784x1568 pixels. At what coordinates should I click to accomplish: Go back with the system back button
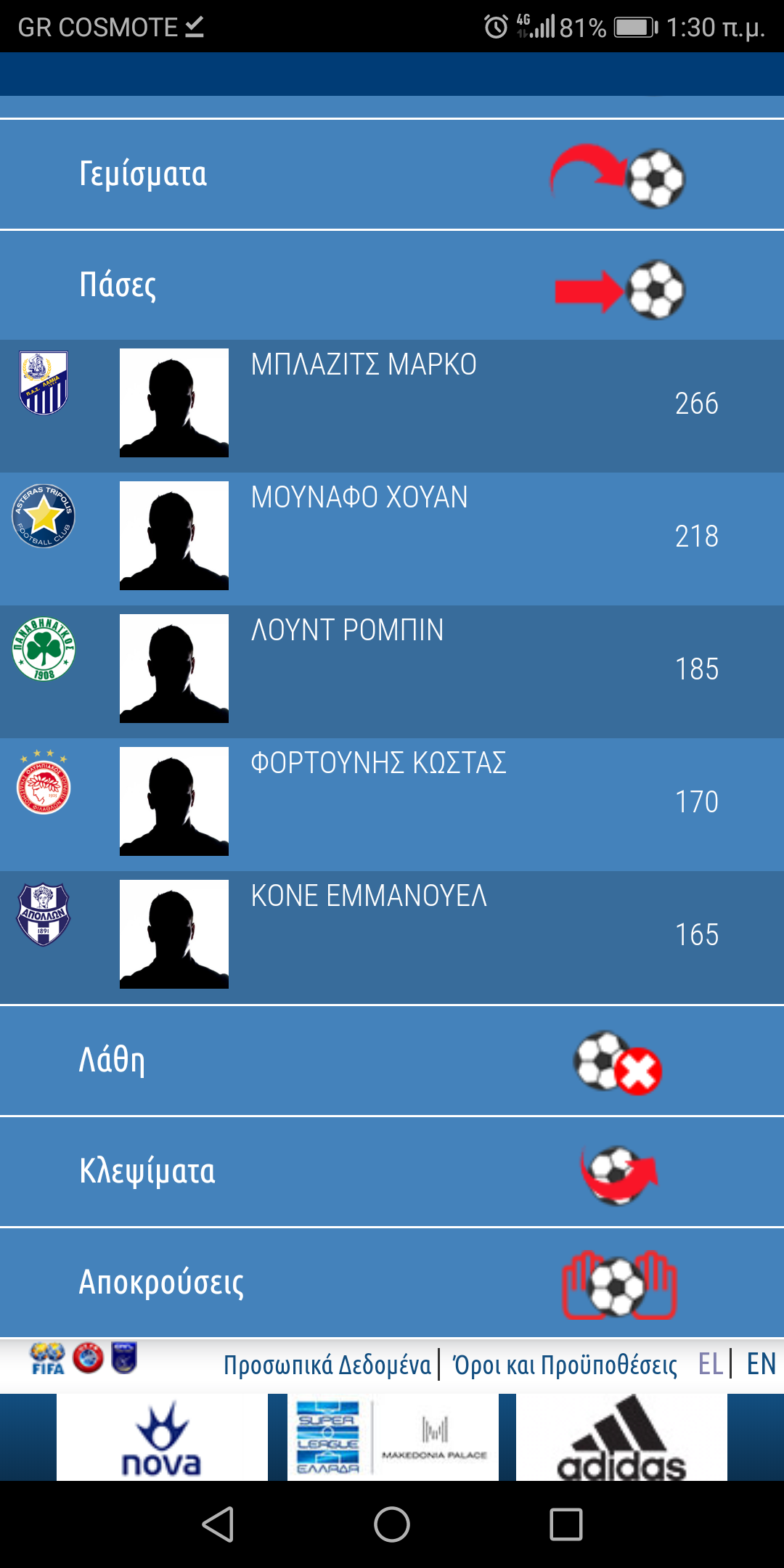pyautogui.click(x=218, y=1524)
